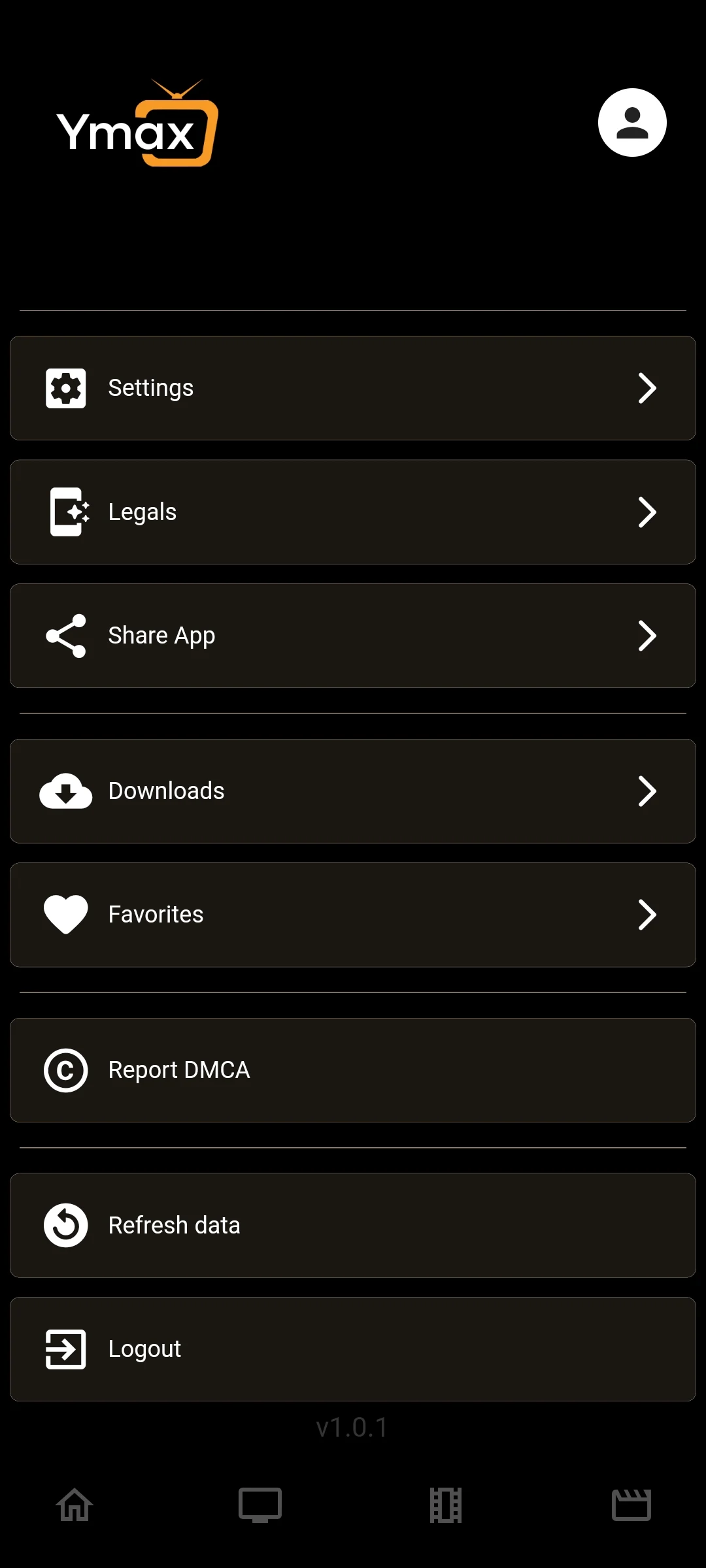This screenshot has width=706, height=1568.
Task: Select the Home icon in bottom navigation
Action: click(74, 1505)
